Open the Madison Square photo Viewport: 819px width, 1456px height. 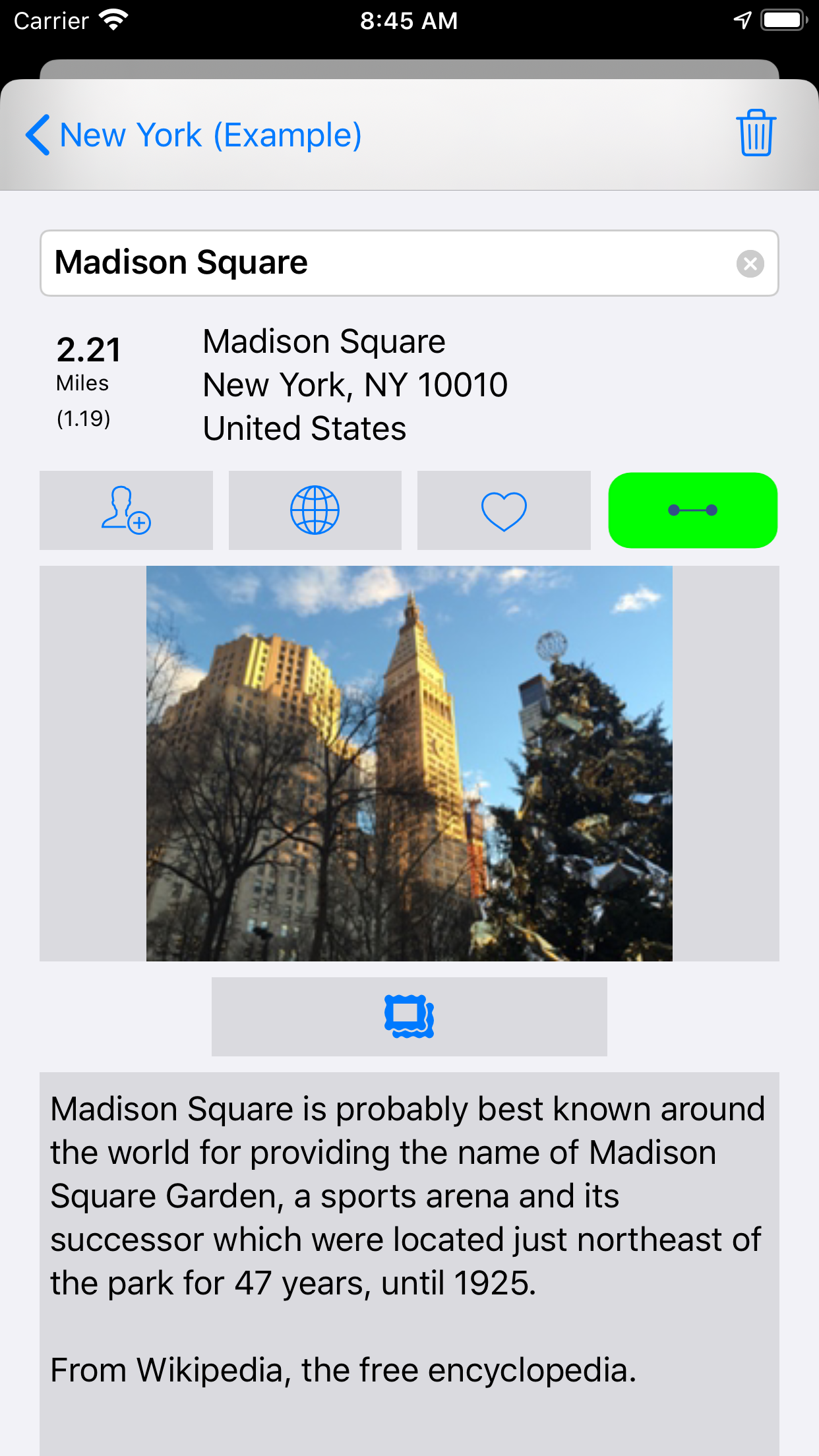[409, 764]
